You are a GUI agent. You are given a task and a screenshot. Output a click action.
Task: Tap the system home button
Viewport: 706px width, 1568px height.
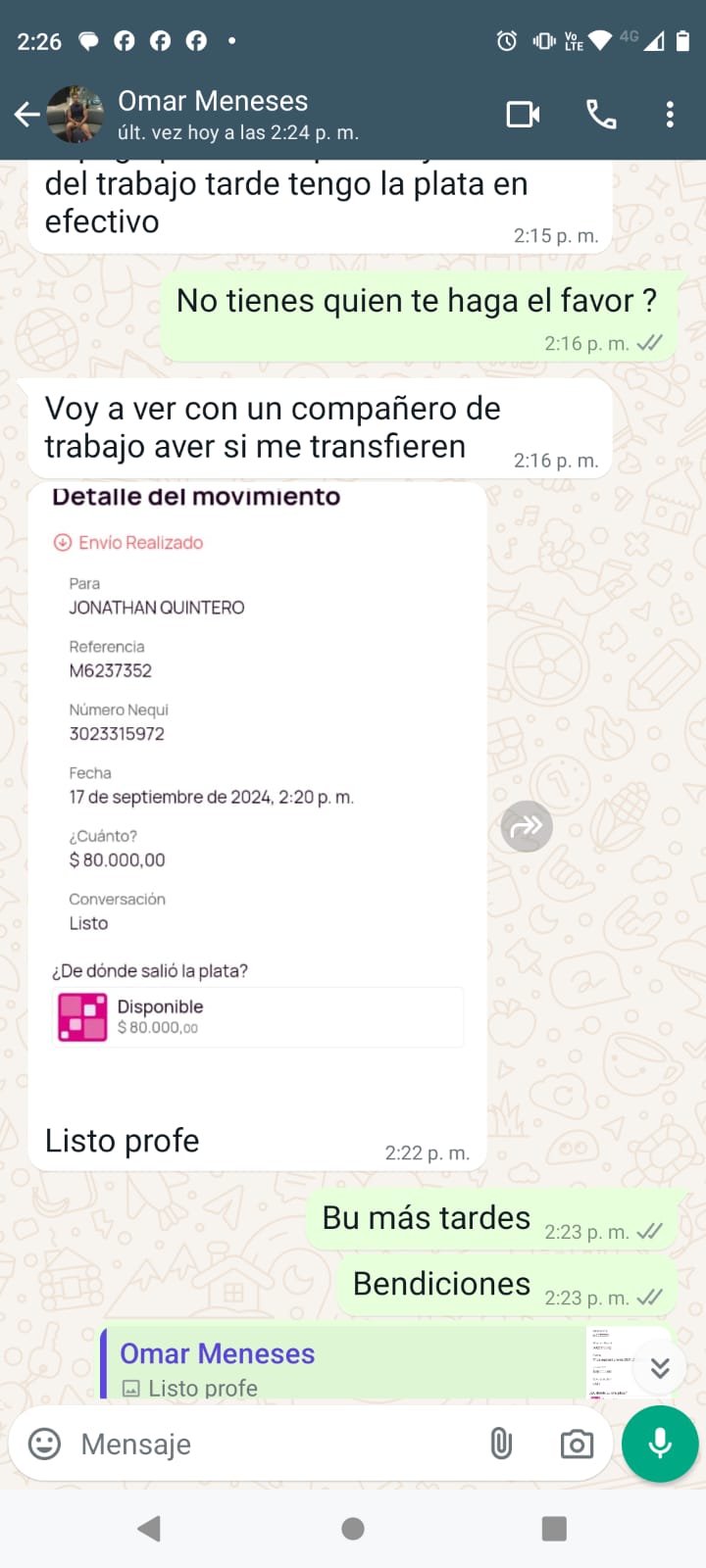353,1529
